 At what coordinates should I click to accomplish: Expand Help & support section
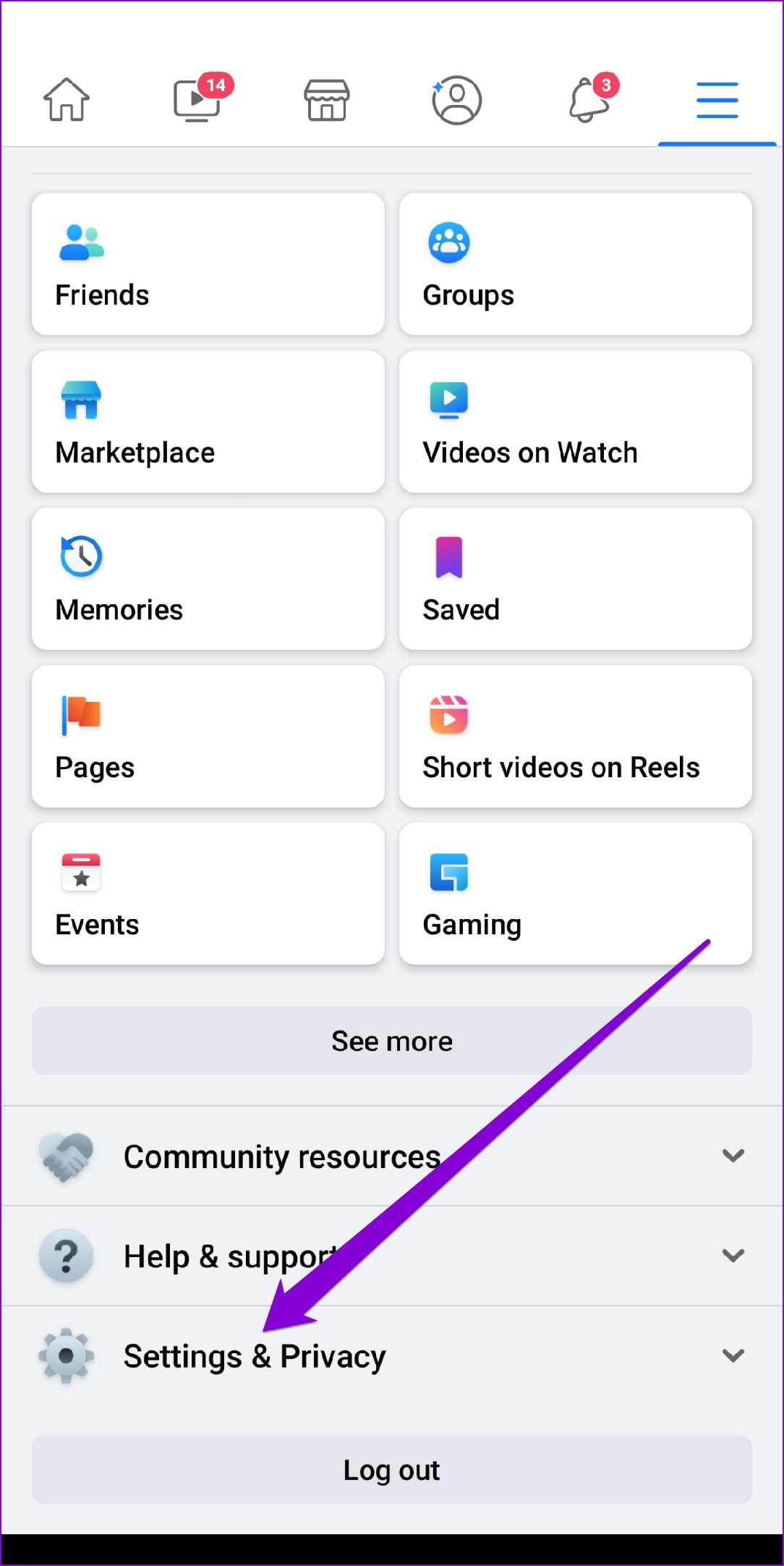392,1256
